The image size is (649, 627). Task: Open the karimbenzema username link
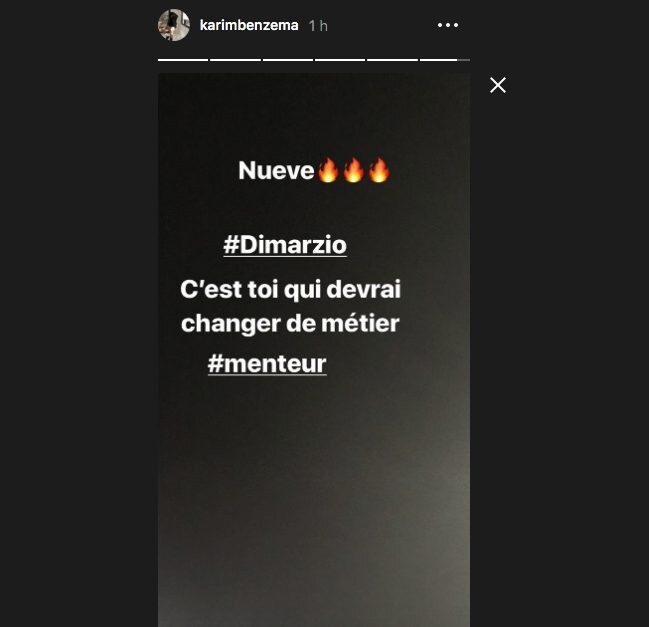[249, 25]
